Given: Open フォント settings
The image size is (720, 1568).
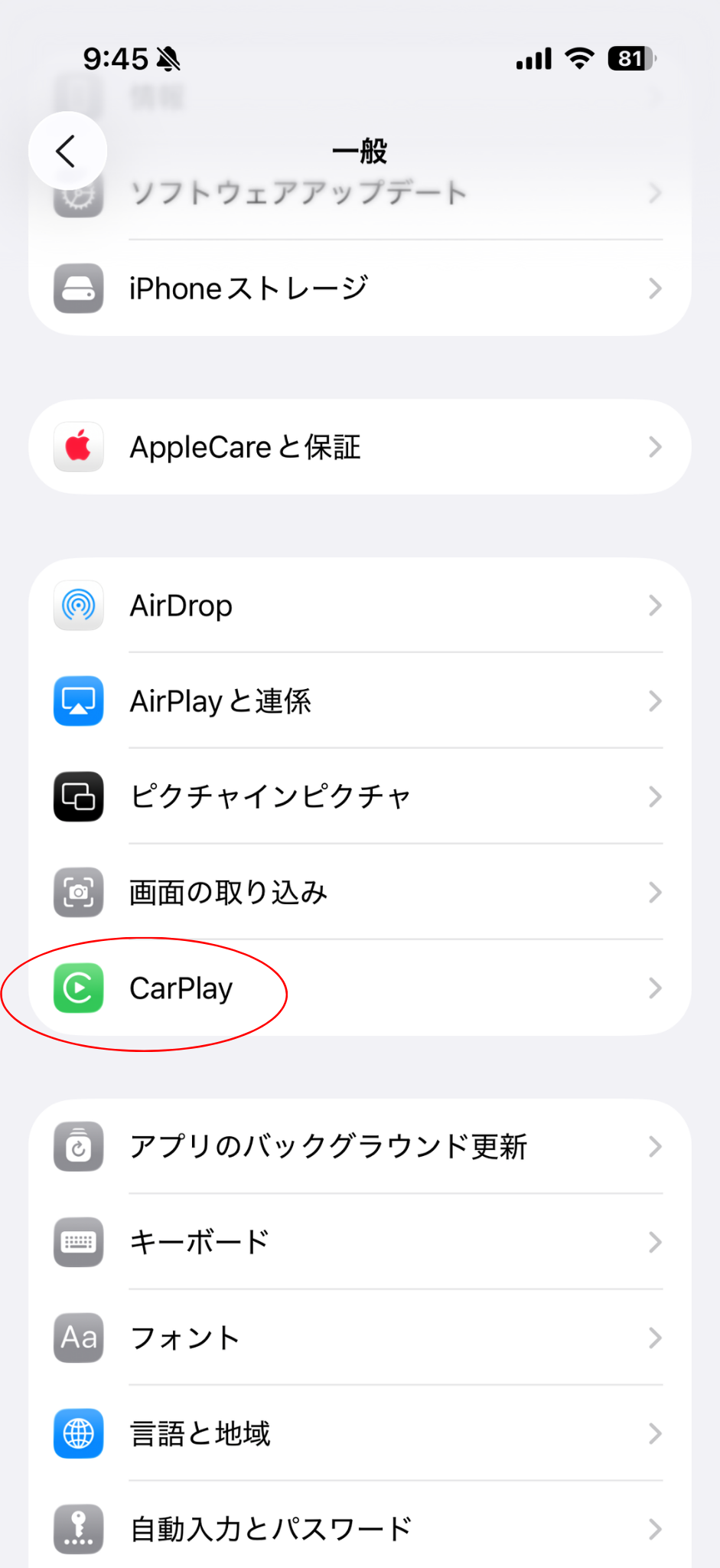Looking at the screenshot, I should pyautogui.click(x=360, y=1338).
